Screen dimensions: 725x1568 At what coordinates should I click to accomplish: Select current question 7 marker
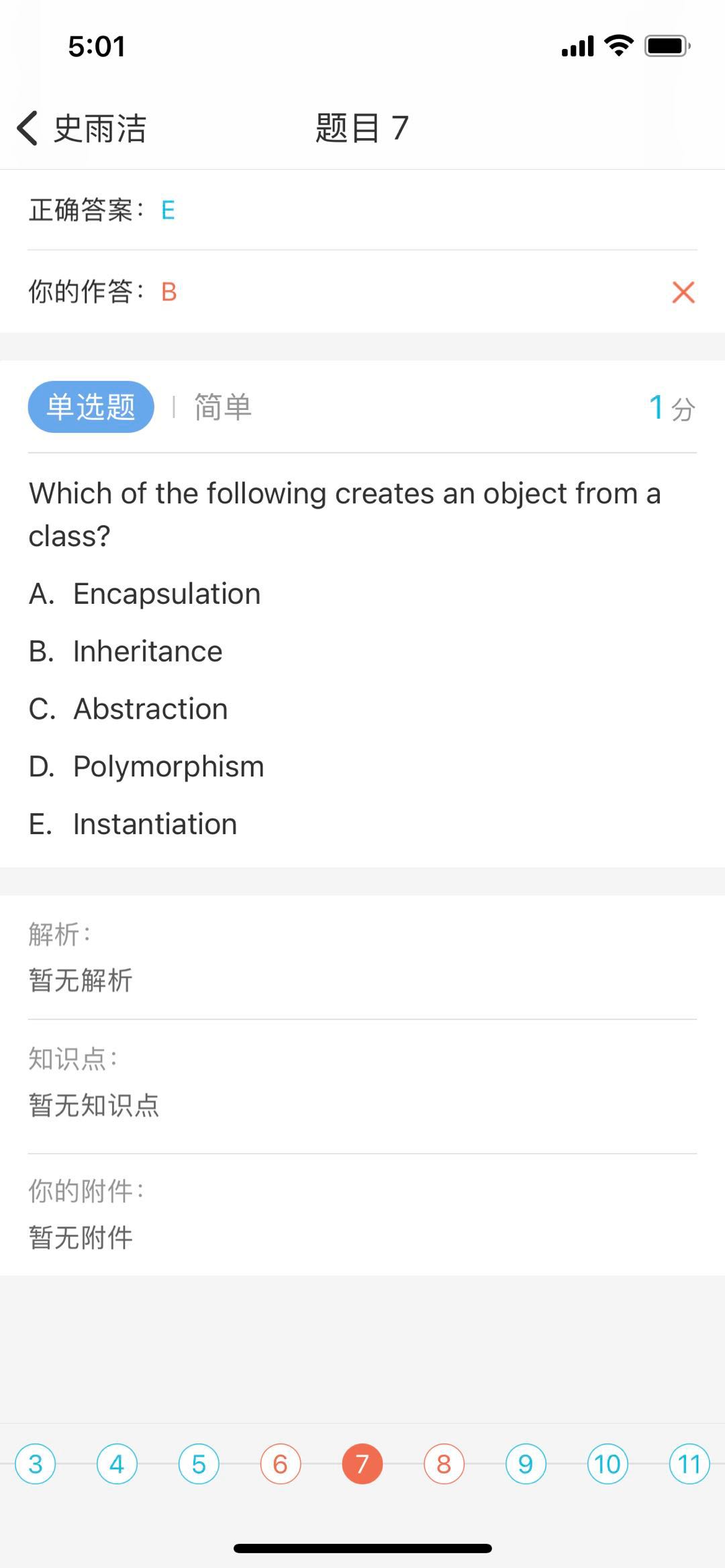(x=362, y=1464)
